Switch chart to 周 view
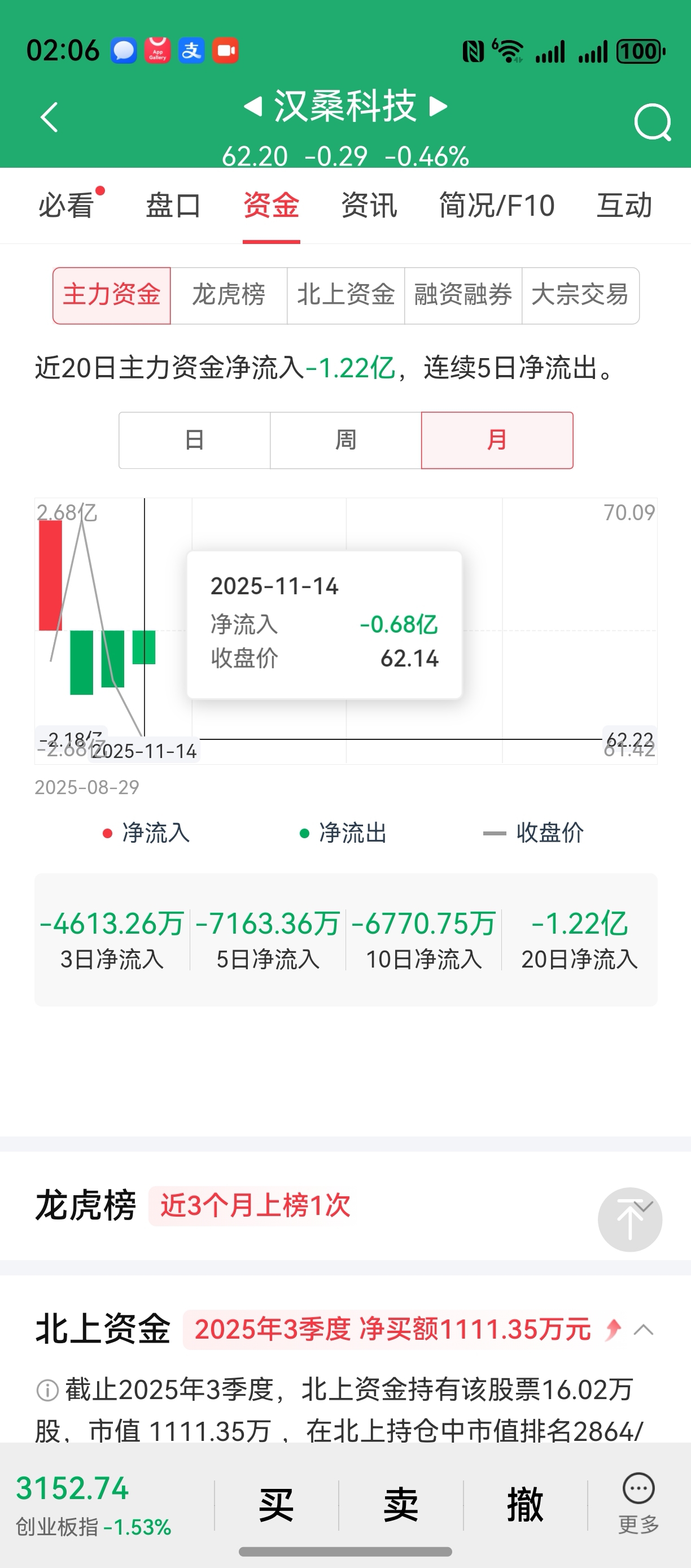The width and height of the screenshot is (691, 1568). [345, 440]
